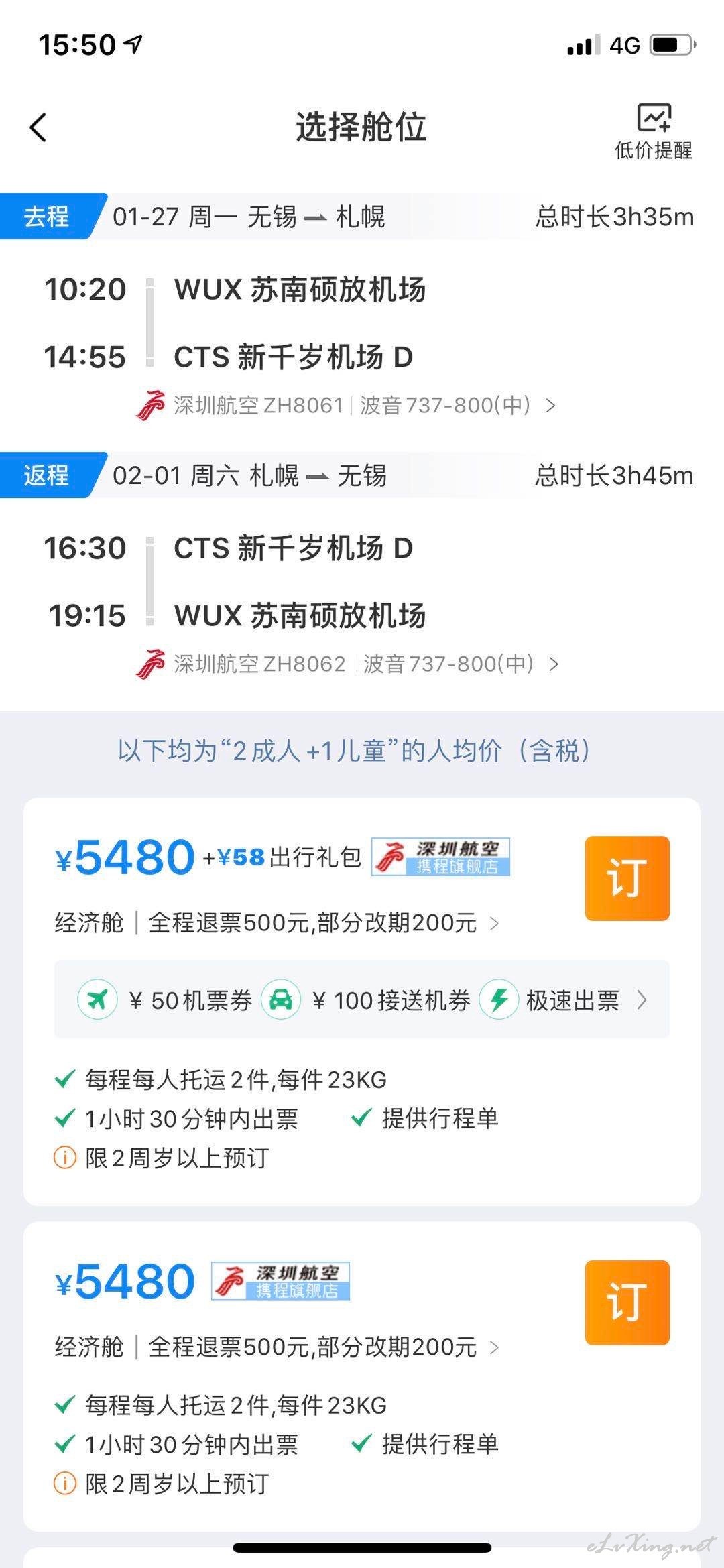View details of outbound flight ZH8061
724x1568 pixels.
coord(346,406)
